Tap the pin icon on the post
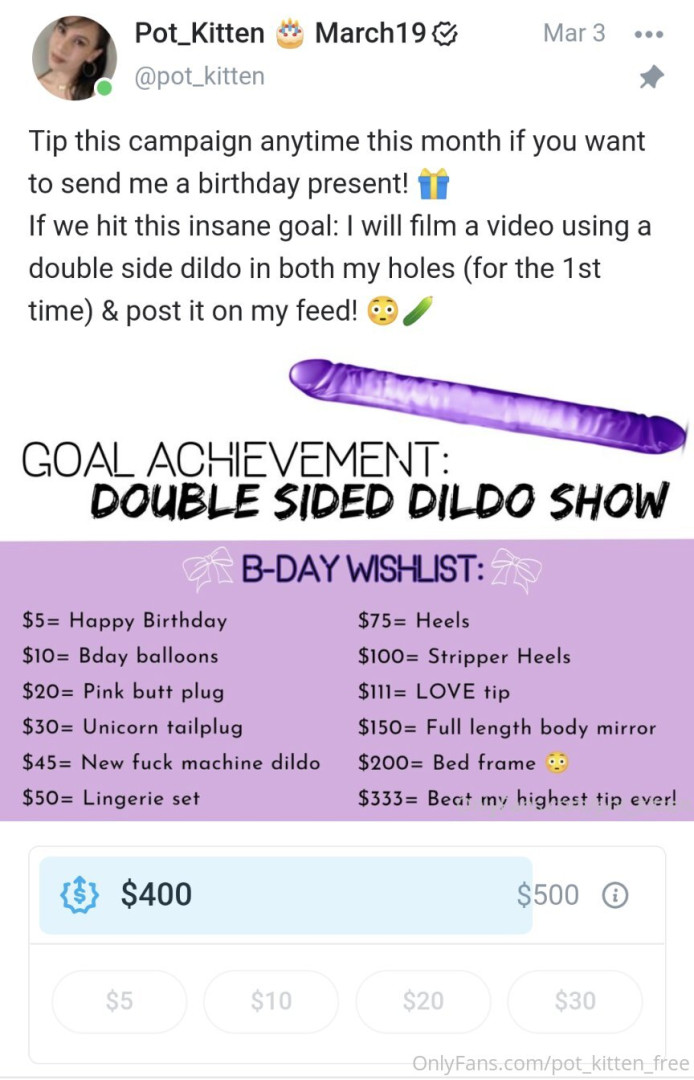 point(651,78)
